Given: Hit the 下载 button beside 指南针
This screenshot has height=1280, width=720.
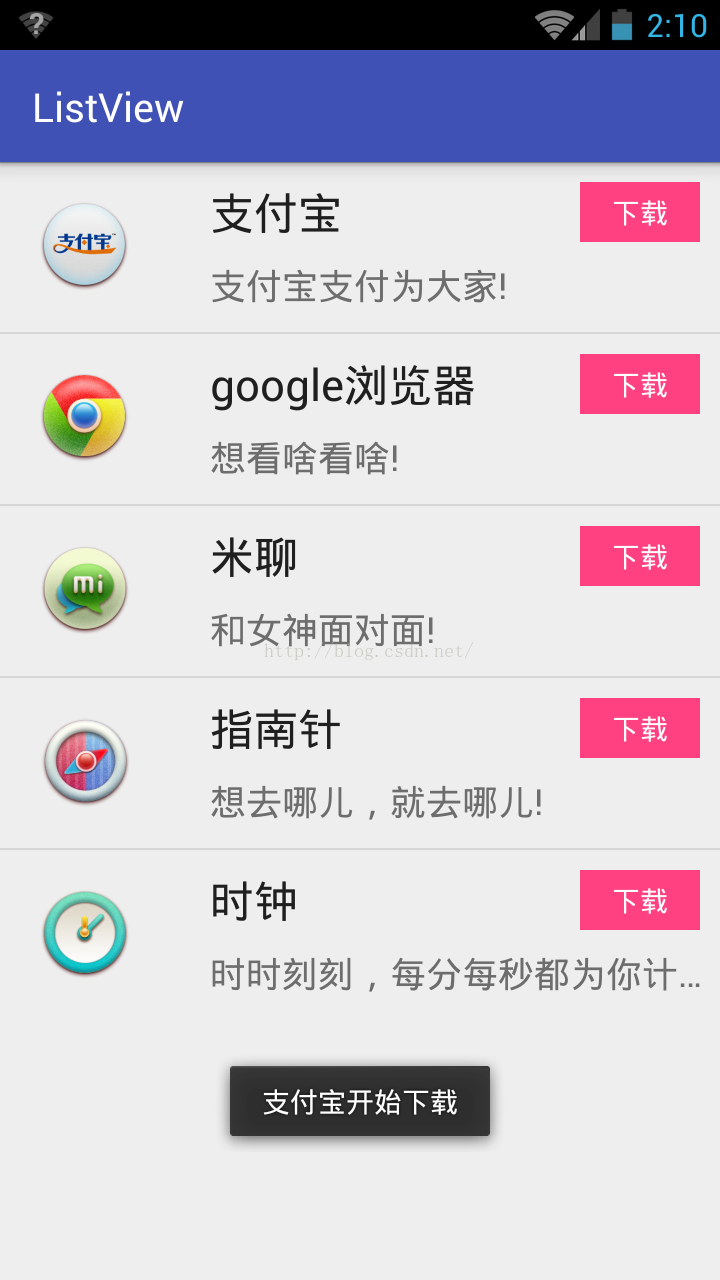Looking at the screenshot, I should click(639, 728).
